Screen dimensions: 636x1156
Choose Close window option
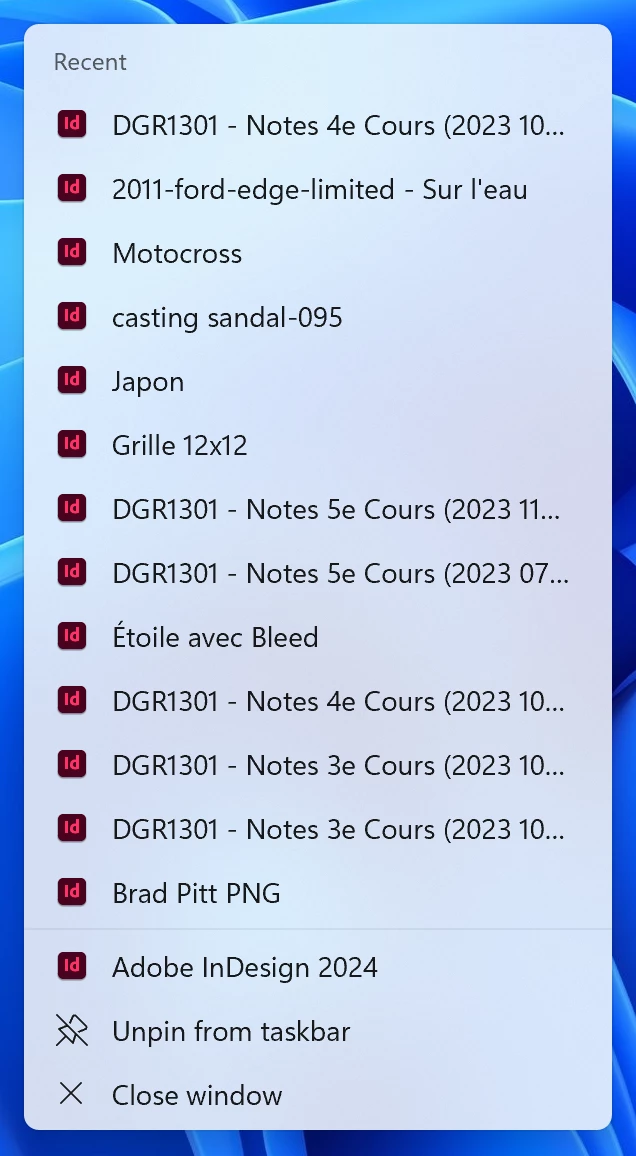197,1096
